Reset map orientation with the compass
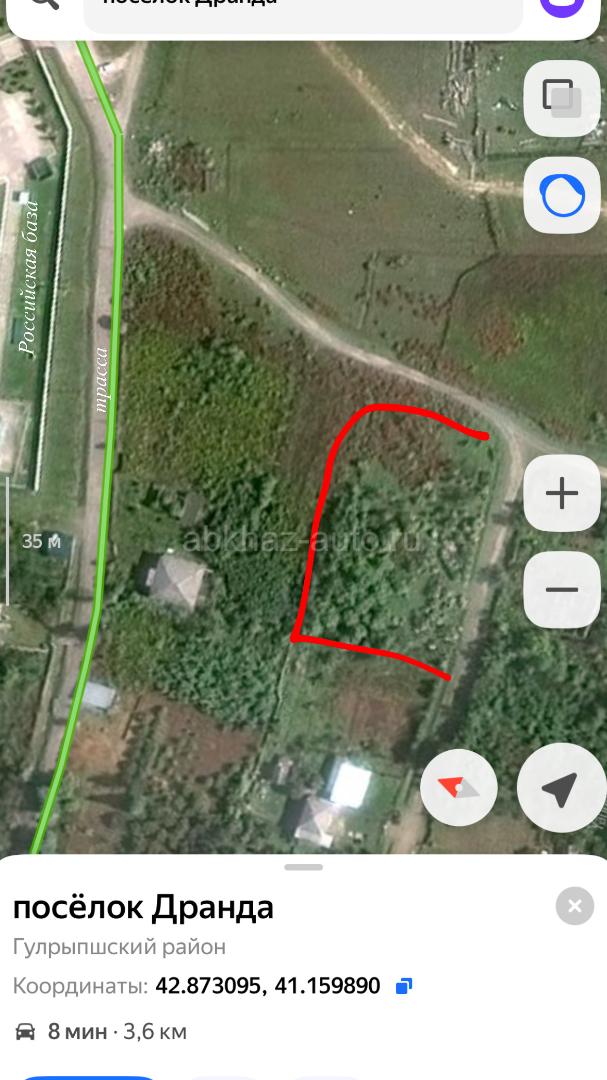Viewport: 607px width, 1080px height. point(459,787)
